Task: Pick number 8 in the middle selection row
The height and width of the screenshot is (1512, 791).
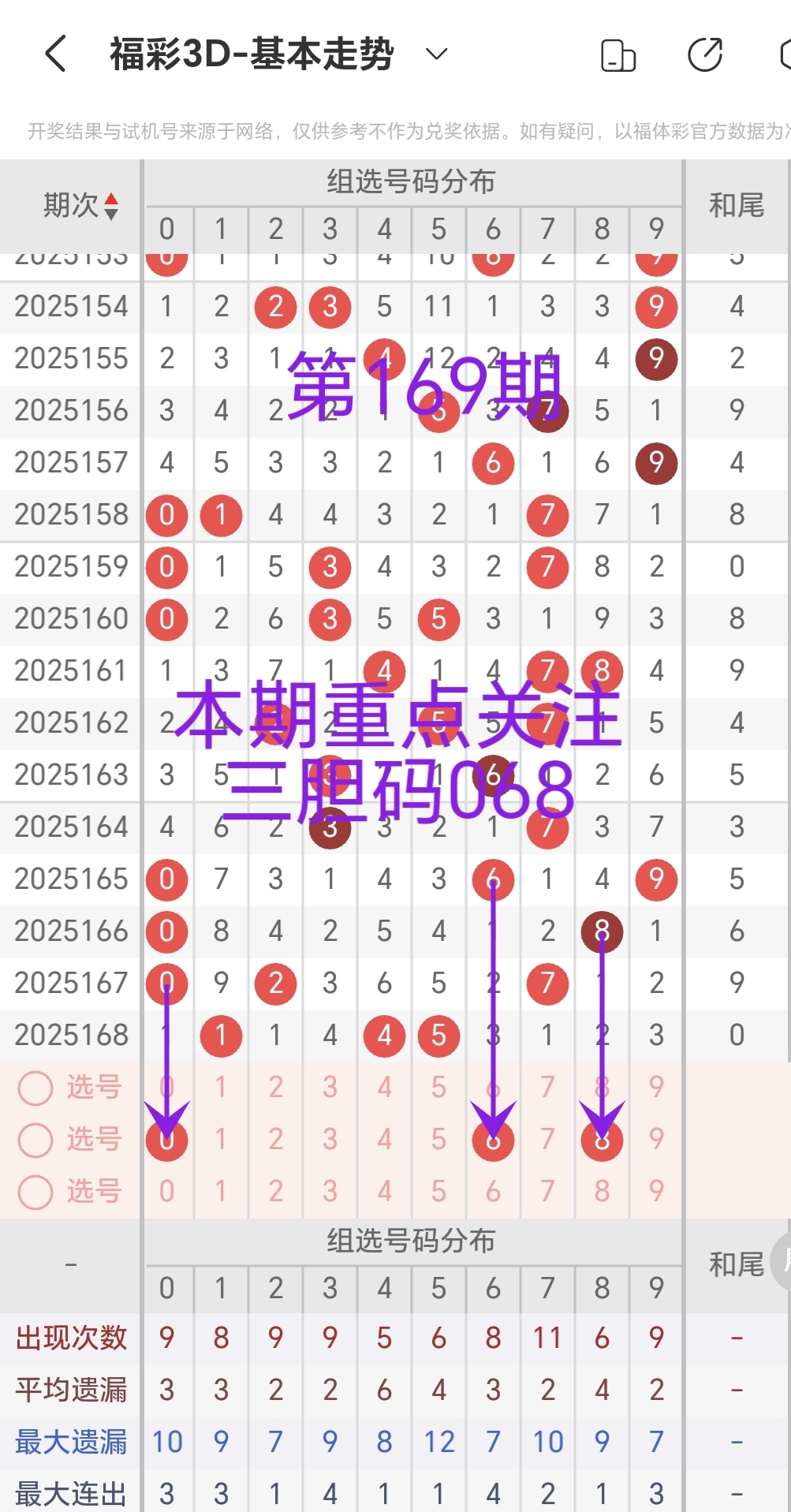Action: pos(602,1139)
